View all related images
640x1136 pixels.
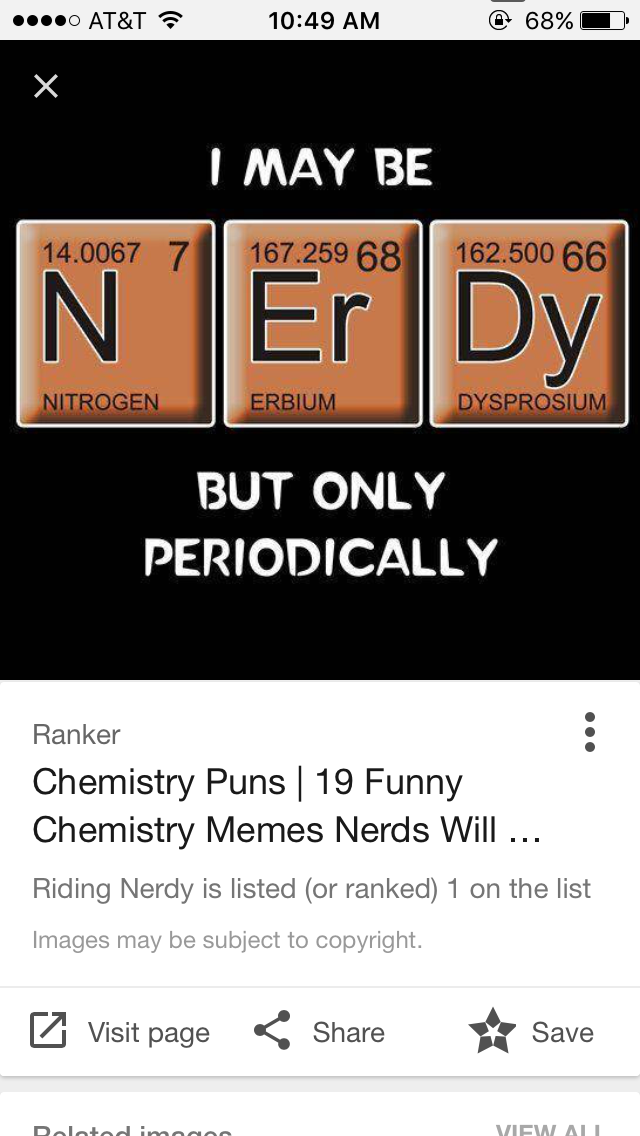click(x=547, y=1128)
